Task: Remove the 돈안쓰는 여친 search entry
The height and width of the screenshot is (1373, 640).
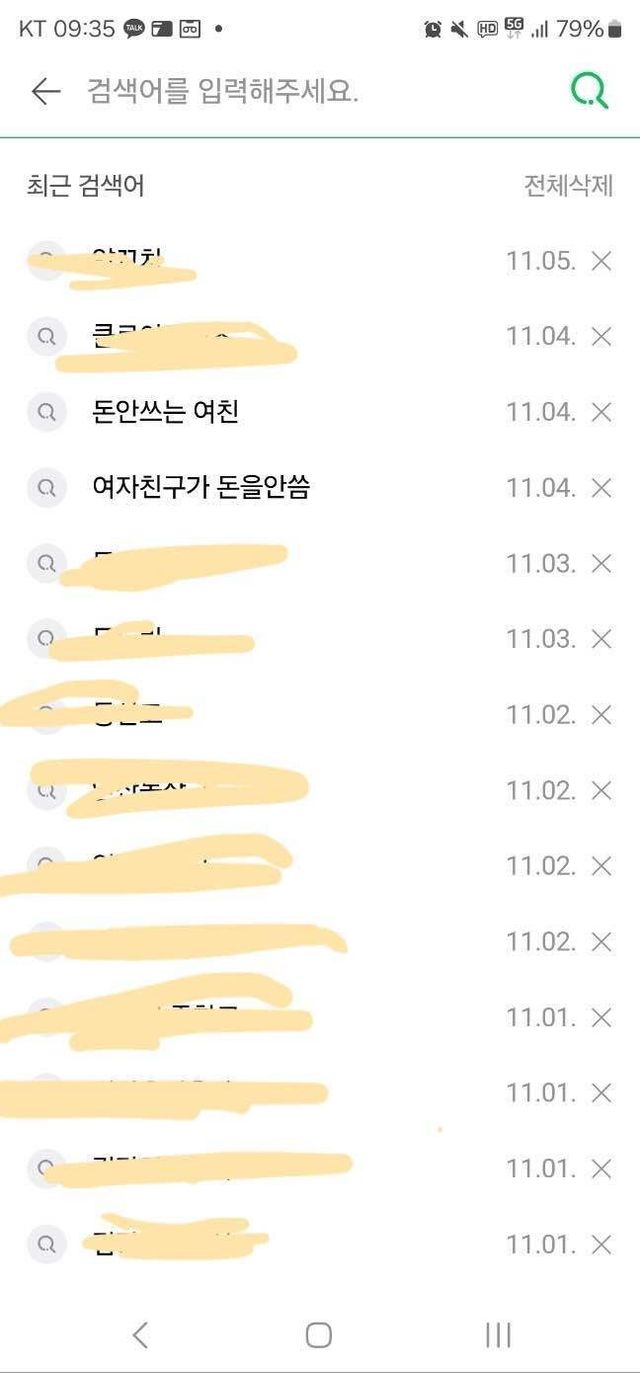Action: (x=601, y=412)
